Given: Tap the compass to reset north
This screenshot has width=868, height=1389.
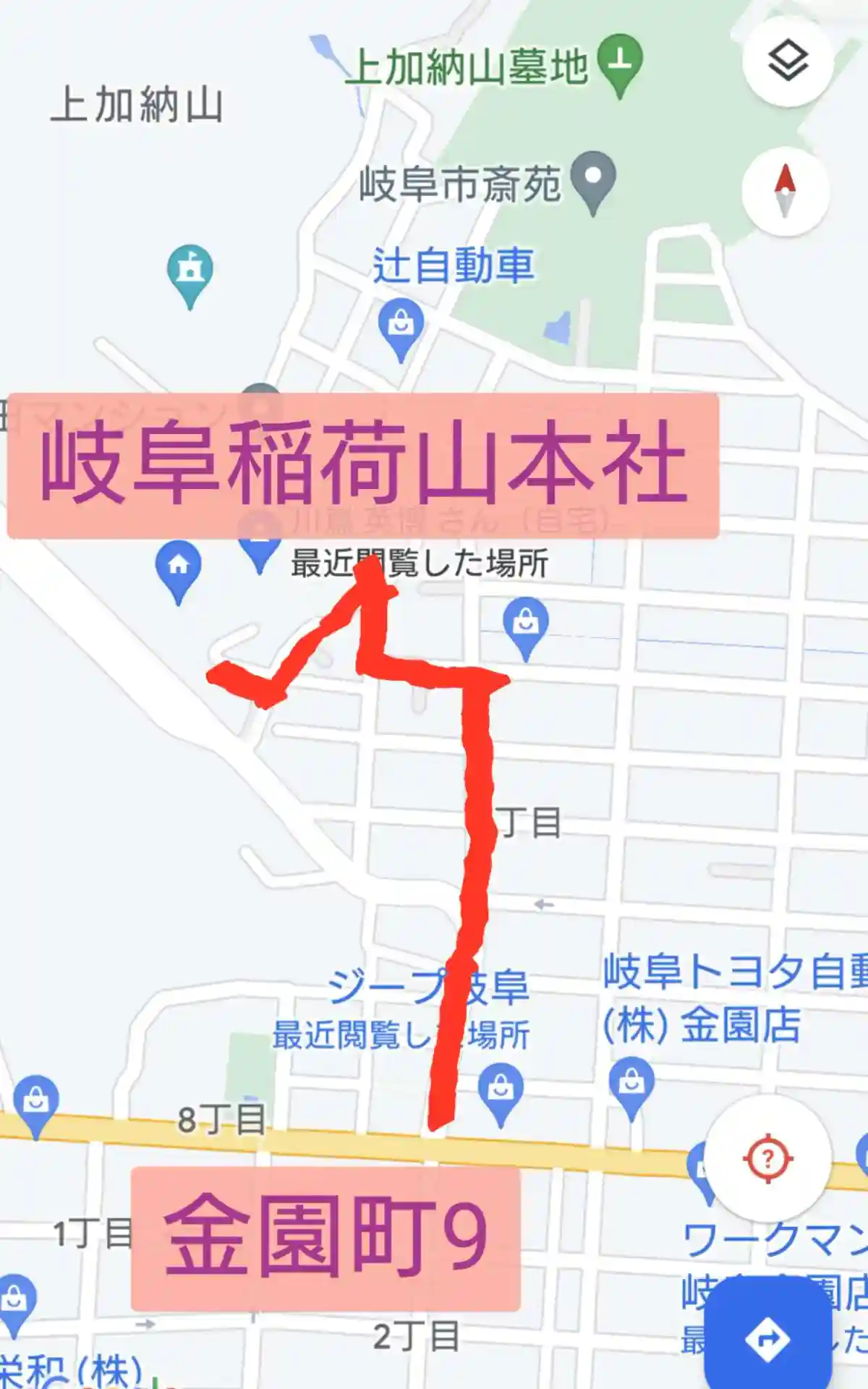Looking at the screenshot, I should tap(785, 190).
